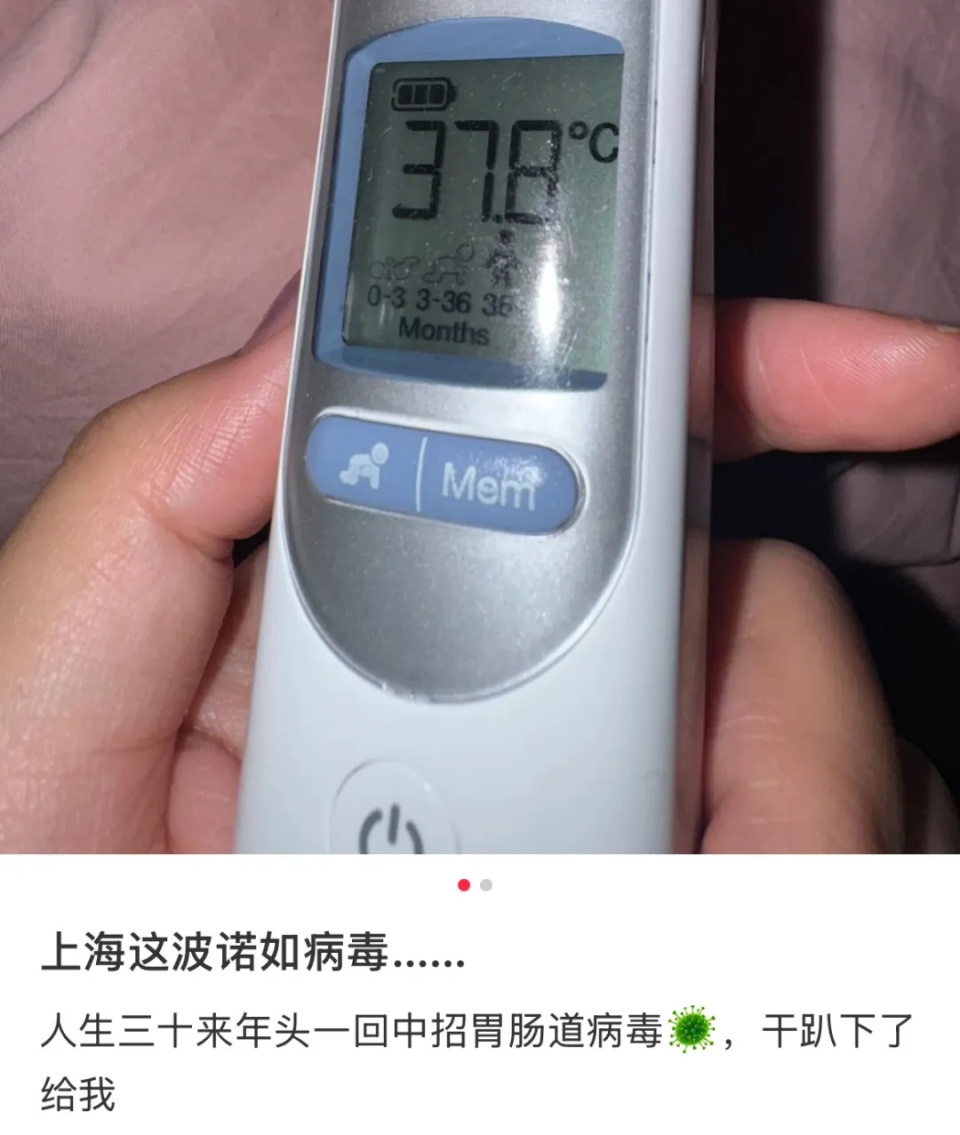Tap the image page indicator dots
Image resolution: width=960 pixels, height=1135 pixels.
click(x=474, y=885)
